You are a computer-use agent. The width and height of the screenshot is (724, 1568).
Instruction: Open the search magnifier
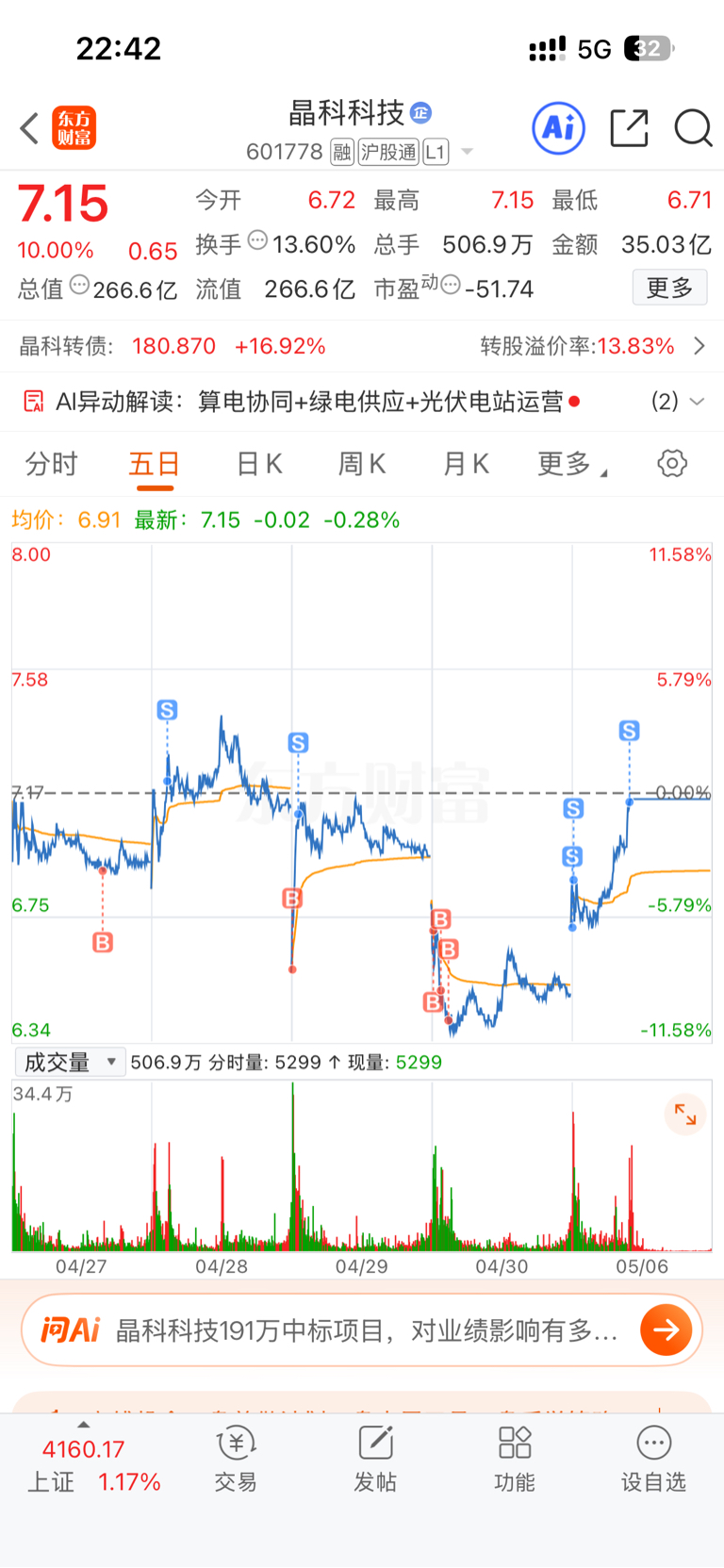[x=693, y=128]
